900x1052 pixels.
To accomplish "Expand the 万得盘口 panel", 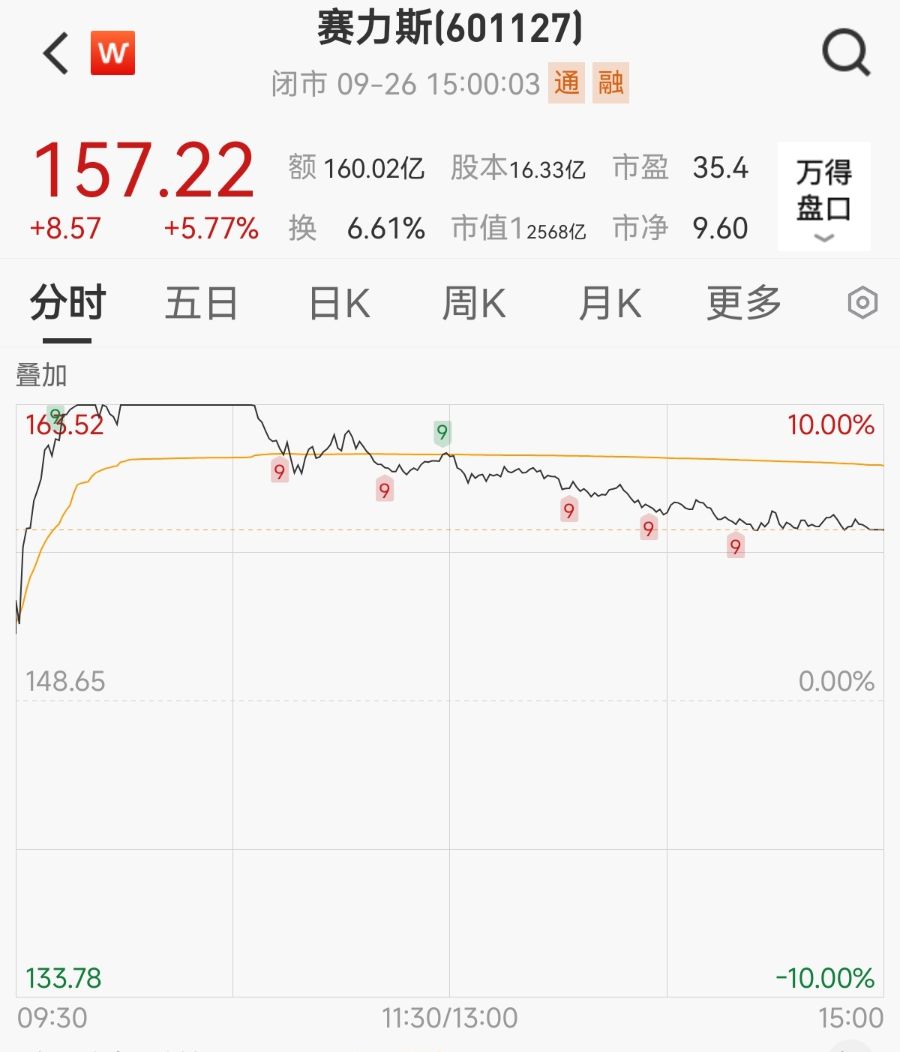I will (824, 197).
